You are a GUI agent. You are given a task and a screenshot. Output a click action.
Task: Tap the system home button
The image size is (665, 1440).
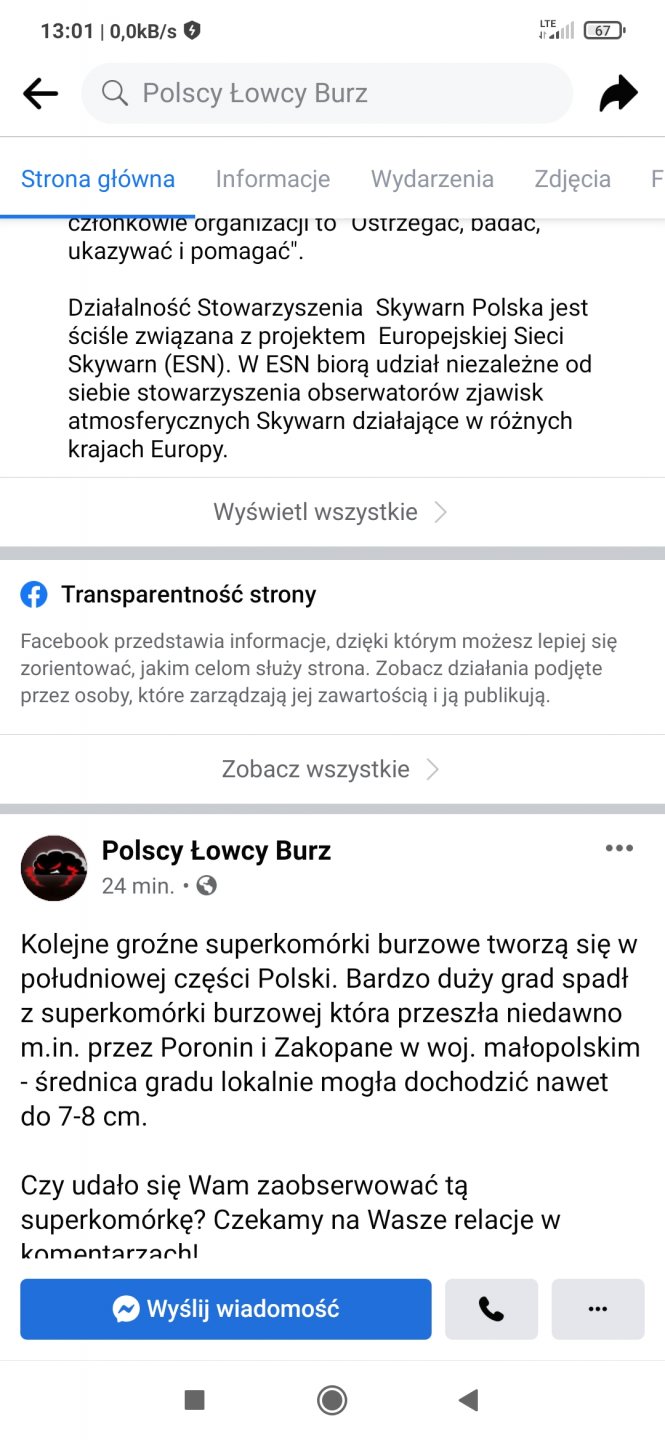click(332, 1400)
